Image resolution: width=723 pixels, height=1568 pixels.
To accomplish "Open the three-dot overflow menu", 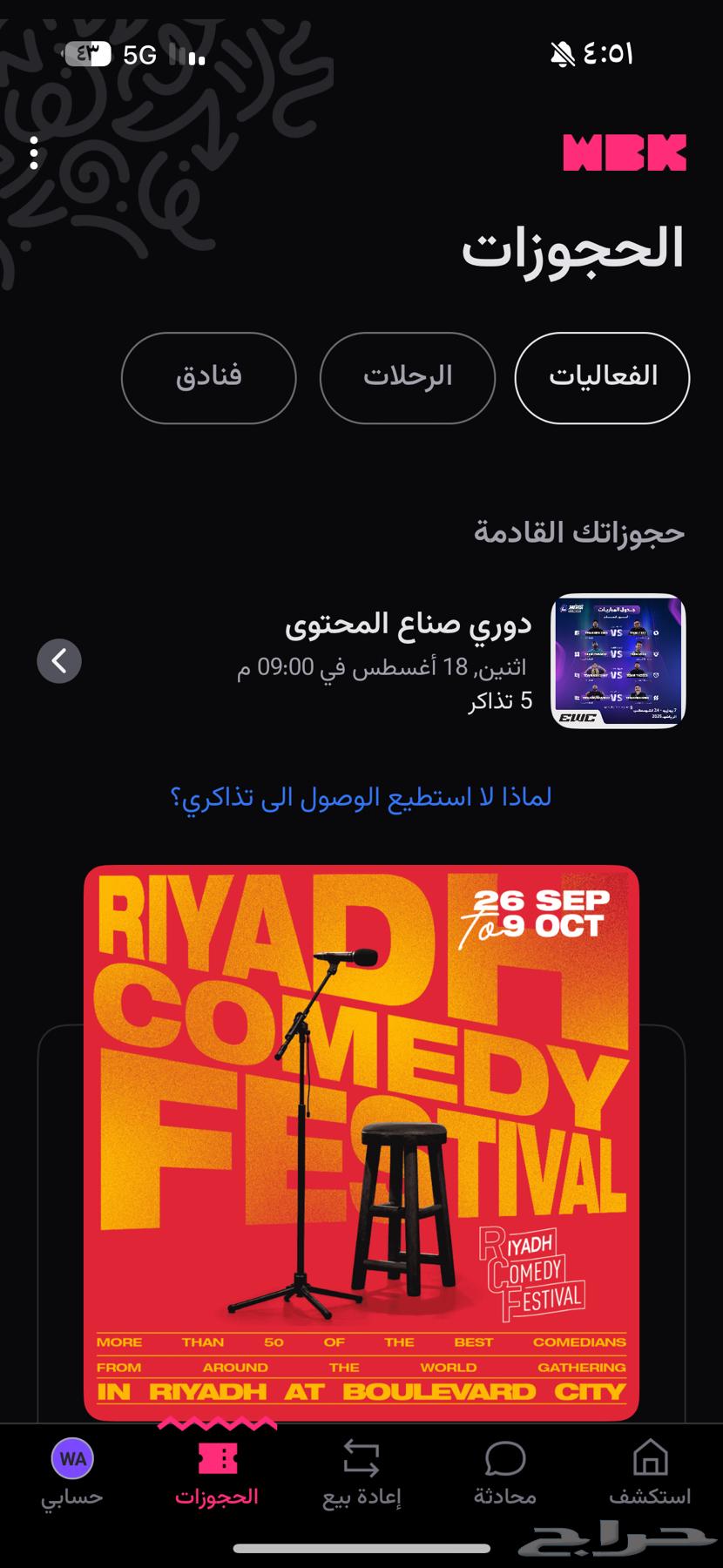I will click(x=34, y=153).
